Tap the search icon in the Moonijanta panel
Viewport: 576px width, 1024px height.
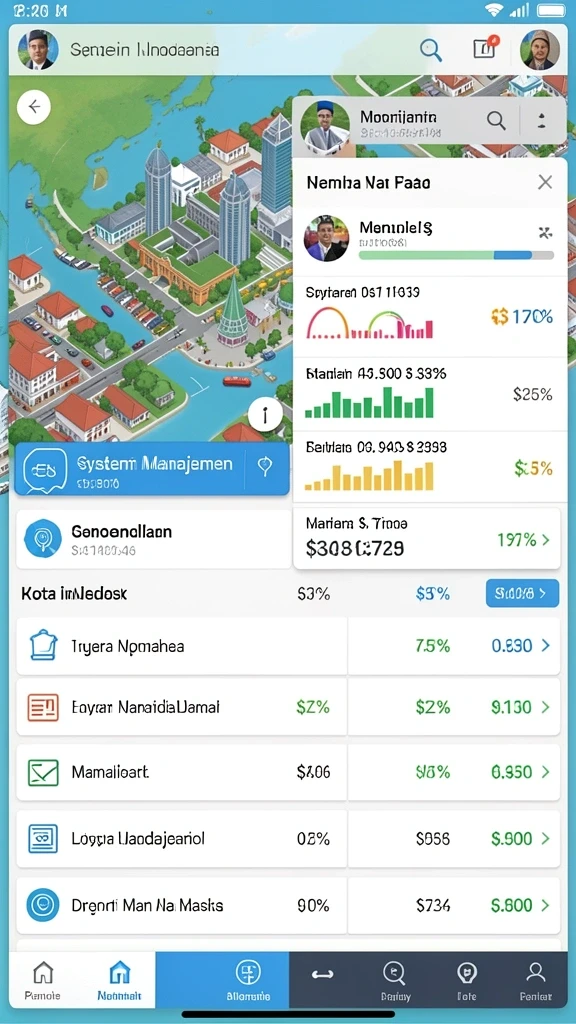click(x=496, y=120)
